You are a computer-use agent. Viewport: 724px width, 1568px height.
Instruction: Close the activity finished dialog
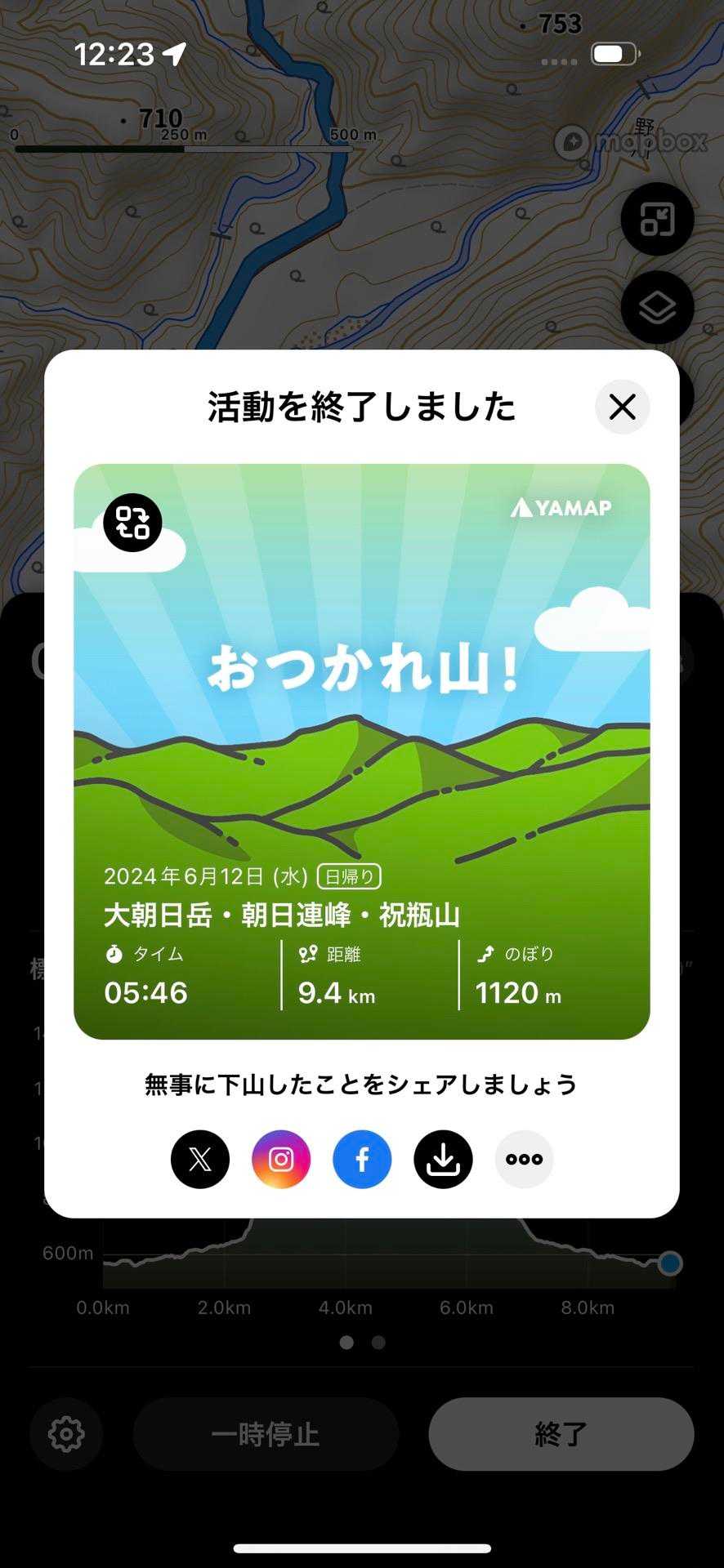(x=622, y=407)
